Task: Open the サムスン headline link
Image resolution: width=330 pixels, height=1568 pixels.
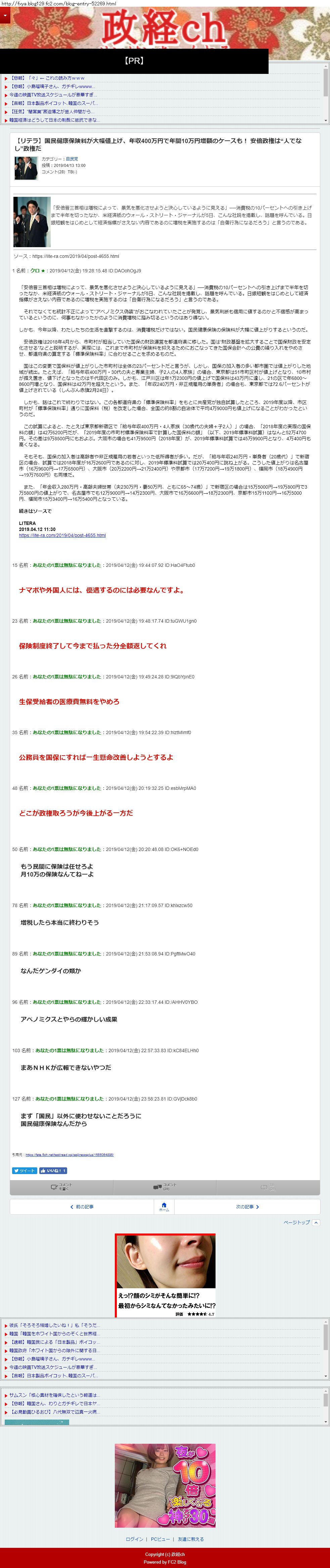Action: click(54, 1394)
